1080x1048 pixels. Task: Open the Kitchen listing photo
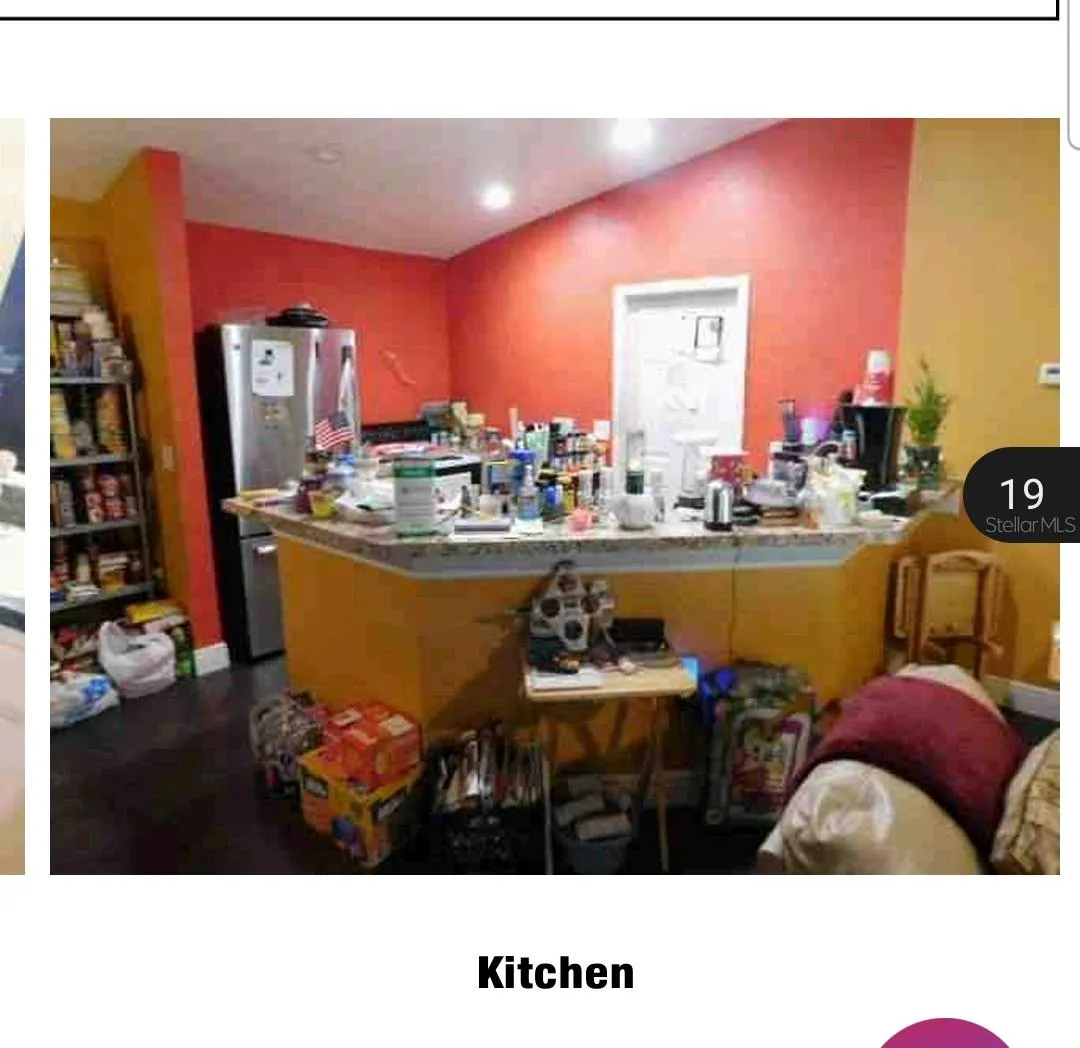(554, 496)
